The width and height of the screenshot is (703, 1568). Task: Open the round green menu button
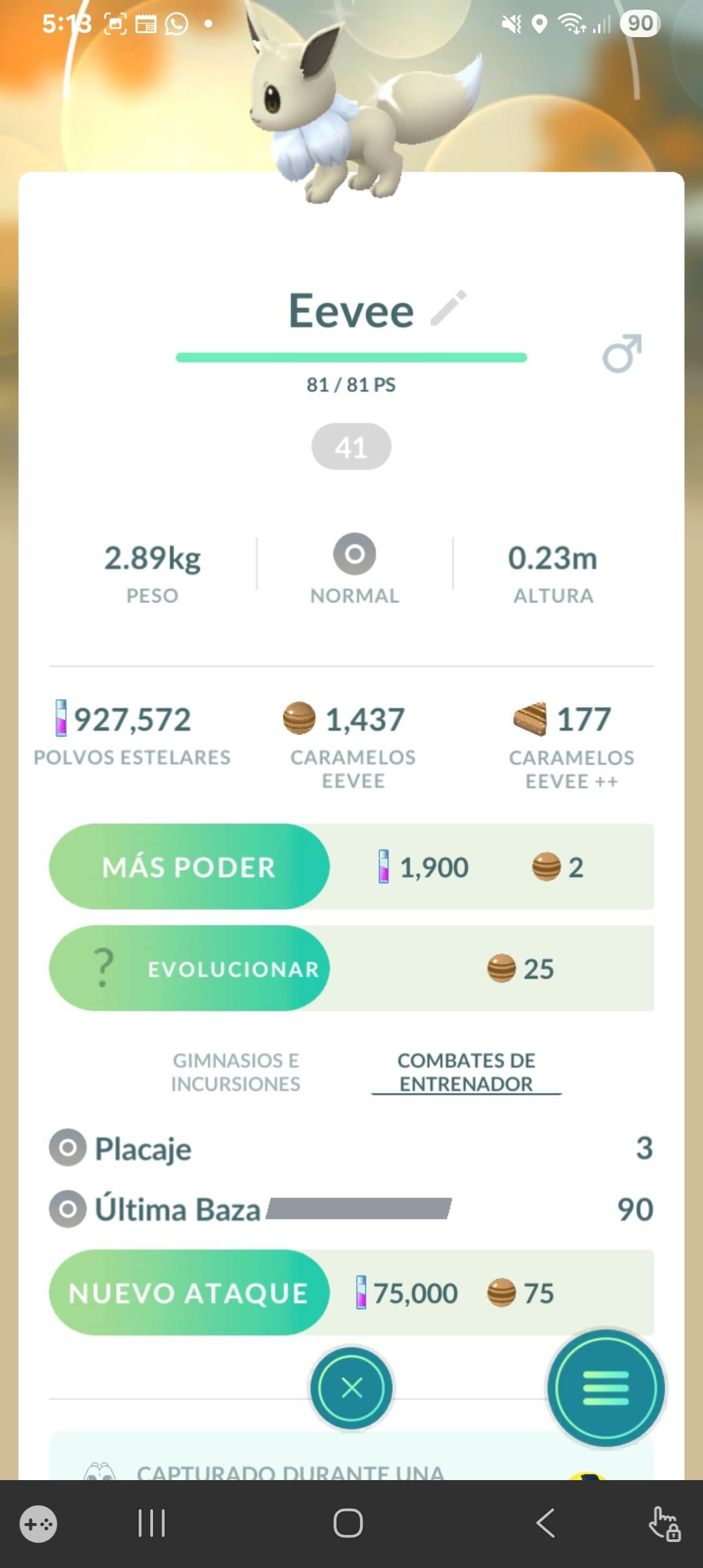(x=606, y=1388)
